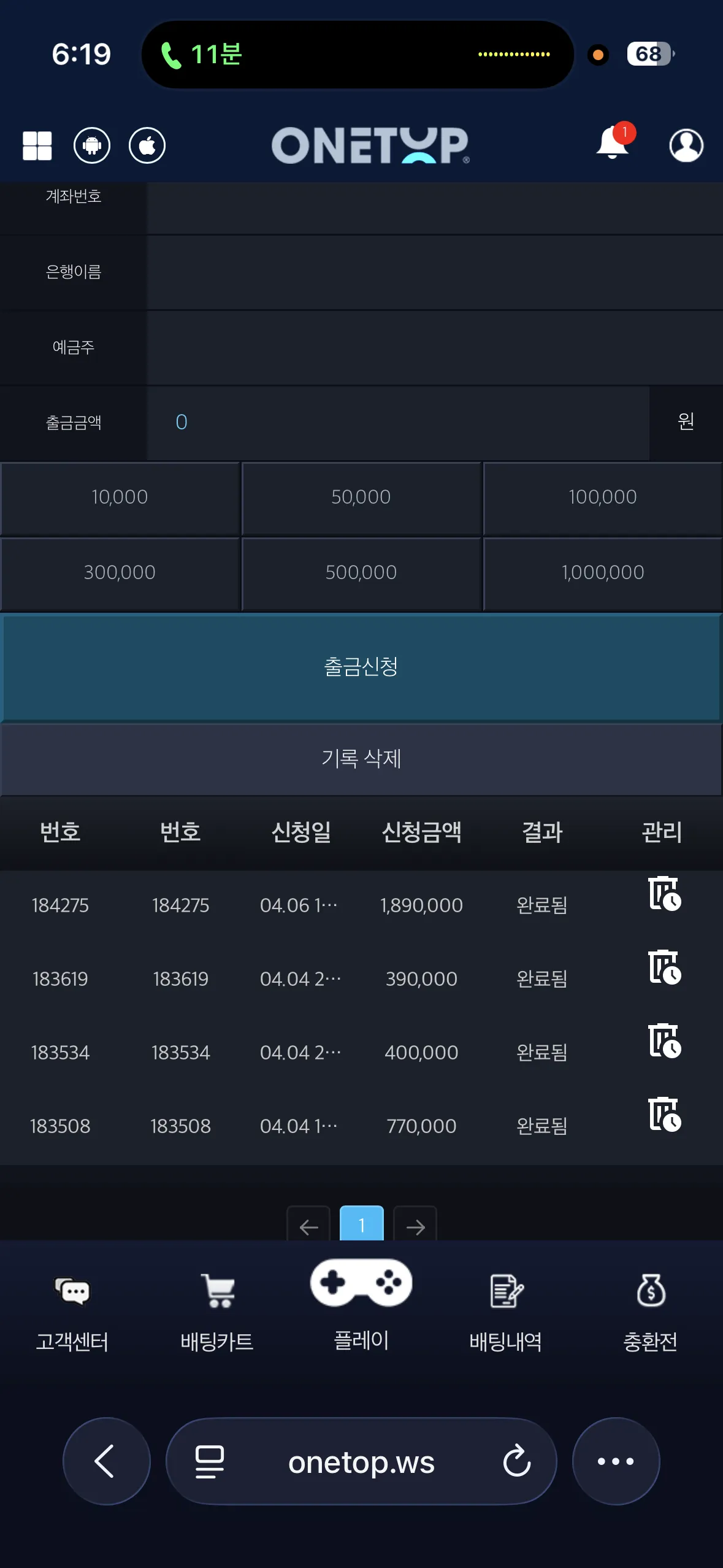Delete the record for request 184275
The width and height of the screenshot is (723, 1568).
point(664,894)
